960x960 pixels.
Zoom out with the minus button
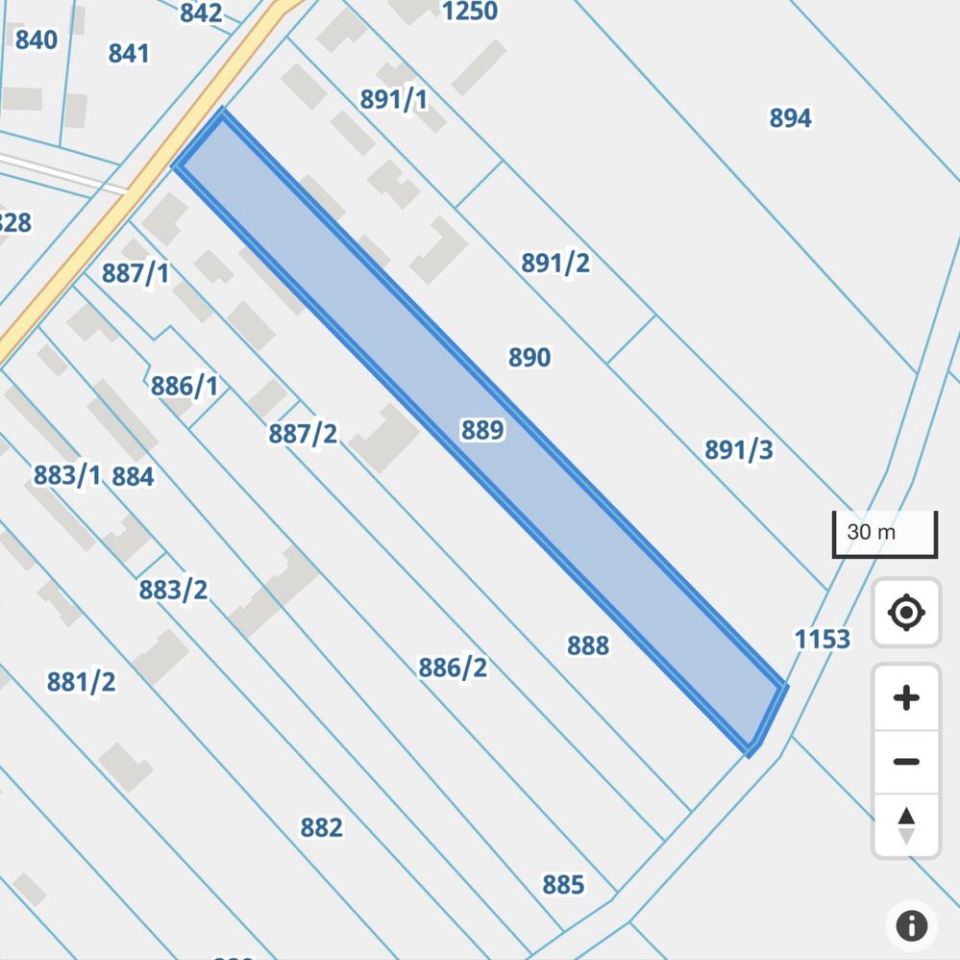click(906, 762)
